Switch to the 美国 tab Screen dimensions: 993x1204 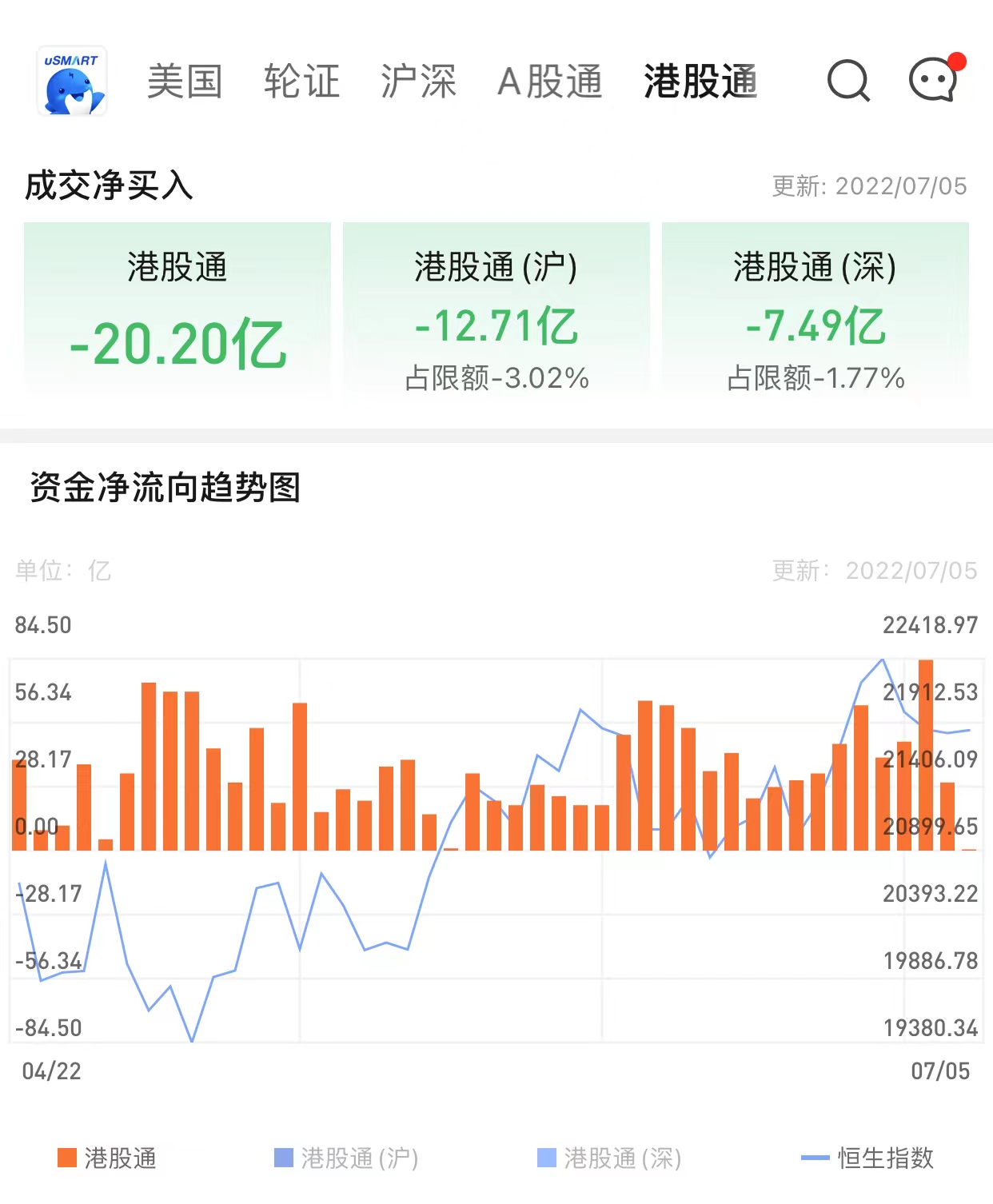[185, 82]
